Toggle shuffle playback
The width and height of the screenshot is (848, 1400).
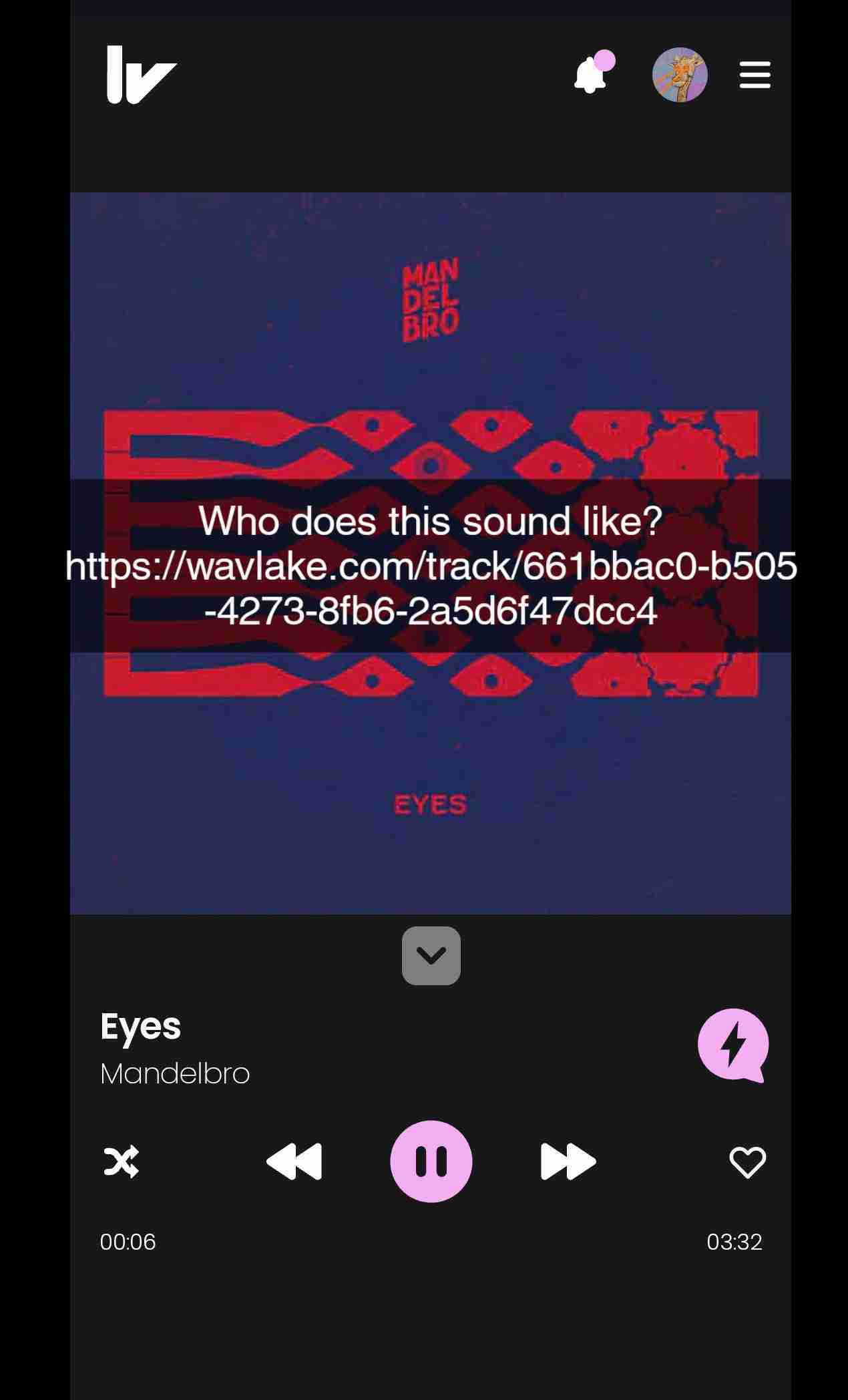pyautogui.click(x=122, y=1162)
